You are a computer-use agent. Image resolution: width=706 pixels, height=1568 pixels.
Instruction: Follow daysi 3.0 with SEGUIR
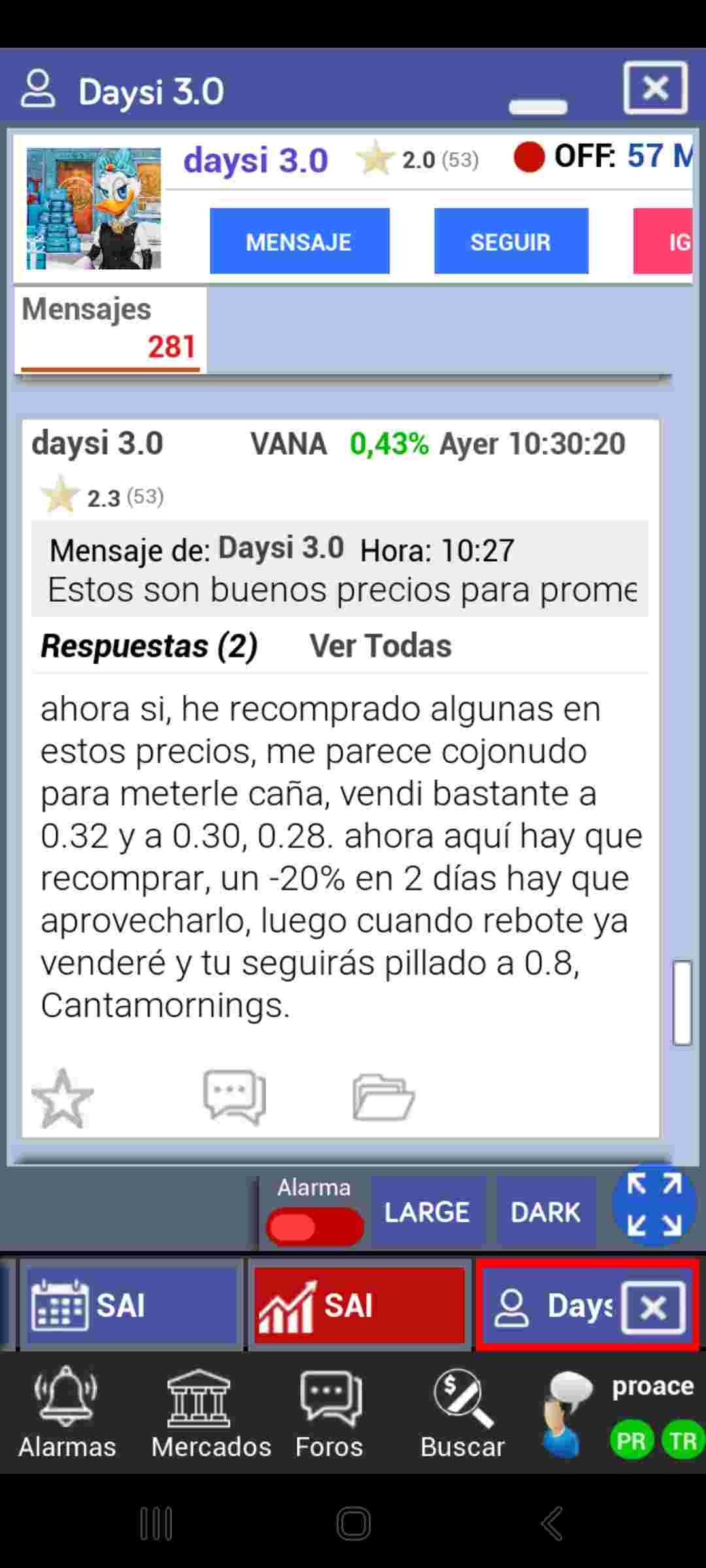[511, 241]
